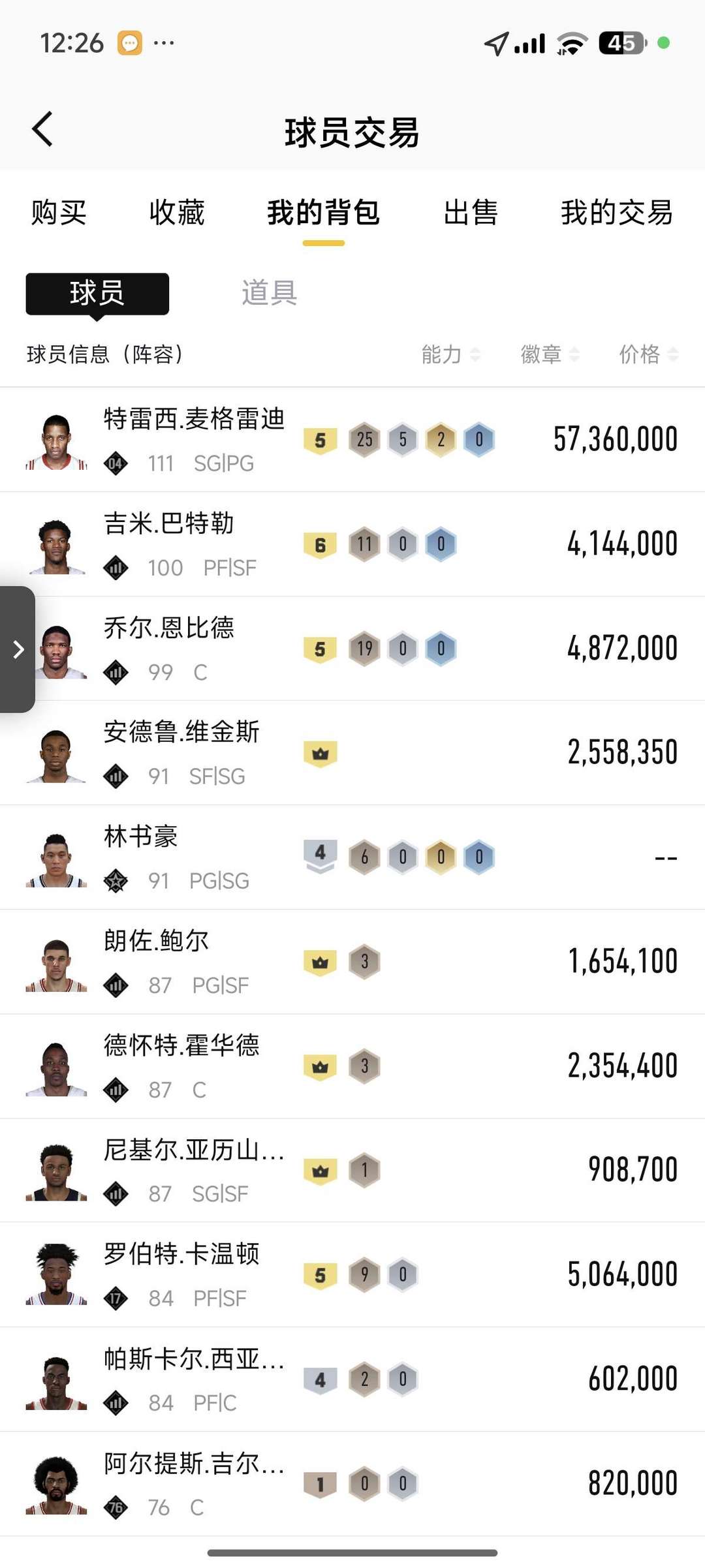
Task: Open 乔尔.恩比德 player row
Action: click(x=352, y=649)
